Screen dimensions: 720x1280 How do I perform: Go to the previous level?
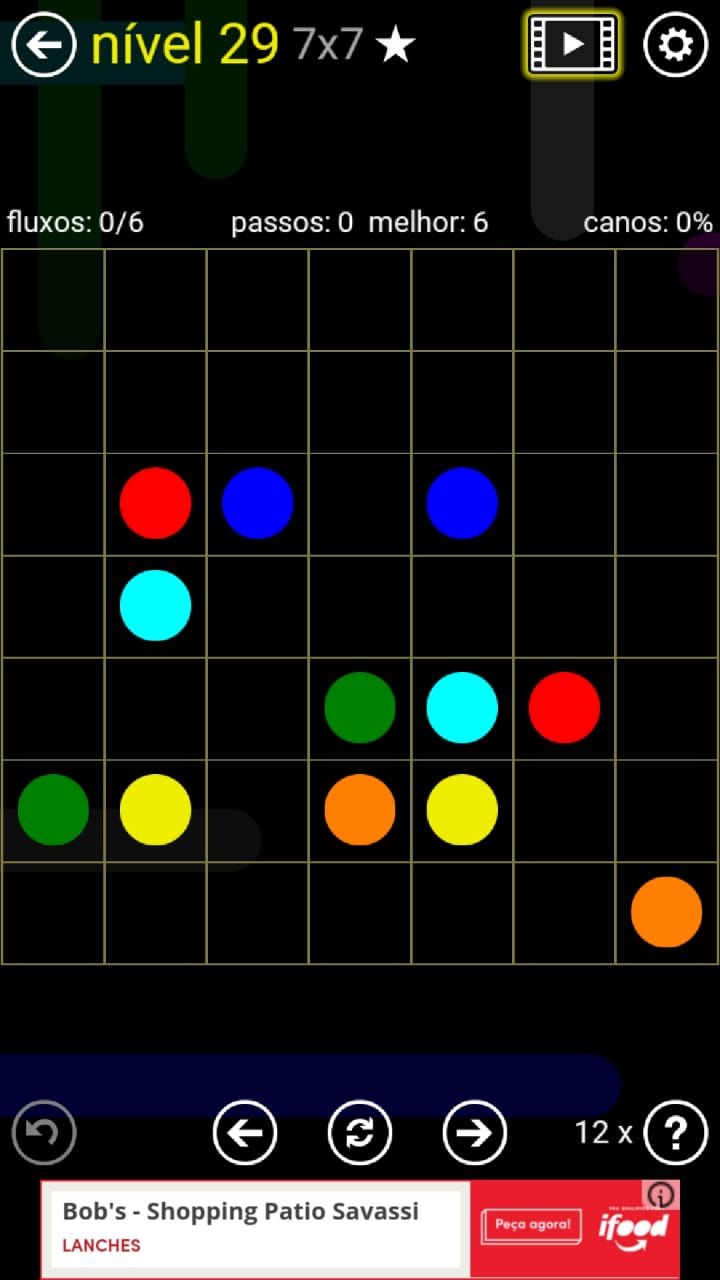pyautogui.click(x=245, y=1132)
